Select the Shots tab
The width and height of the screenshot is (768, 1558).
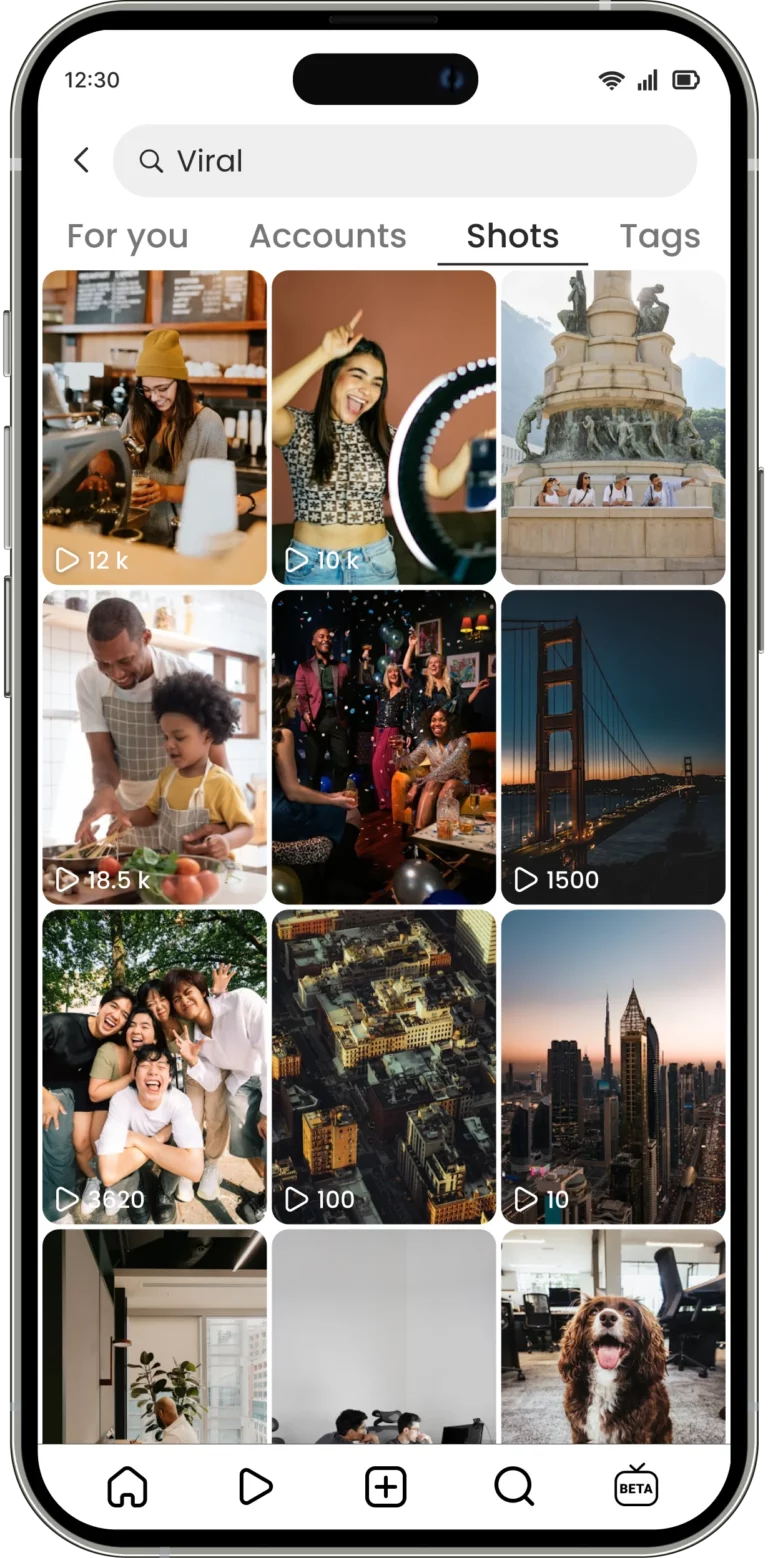pyautogui.click(x=512, y=236)
